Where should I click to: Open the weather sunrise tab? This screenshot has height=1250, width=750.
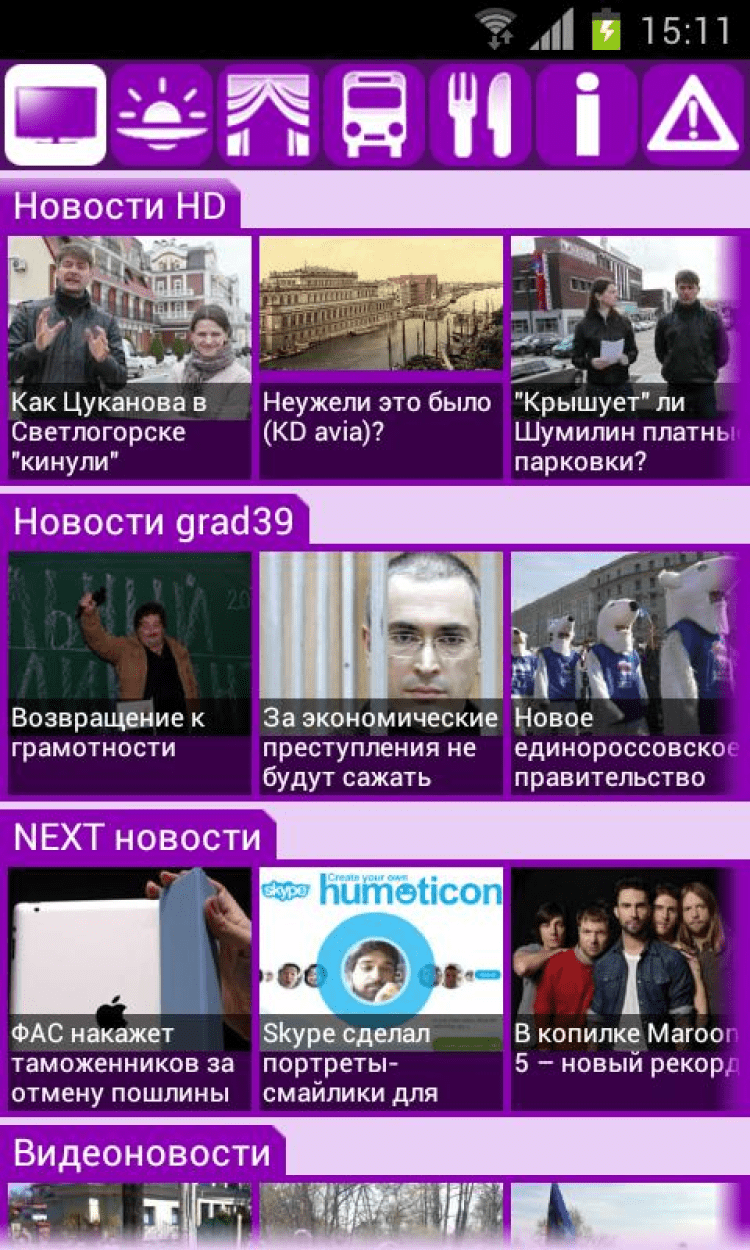tap(162, 114)
